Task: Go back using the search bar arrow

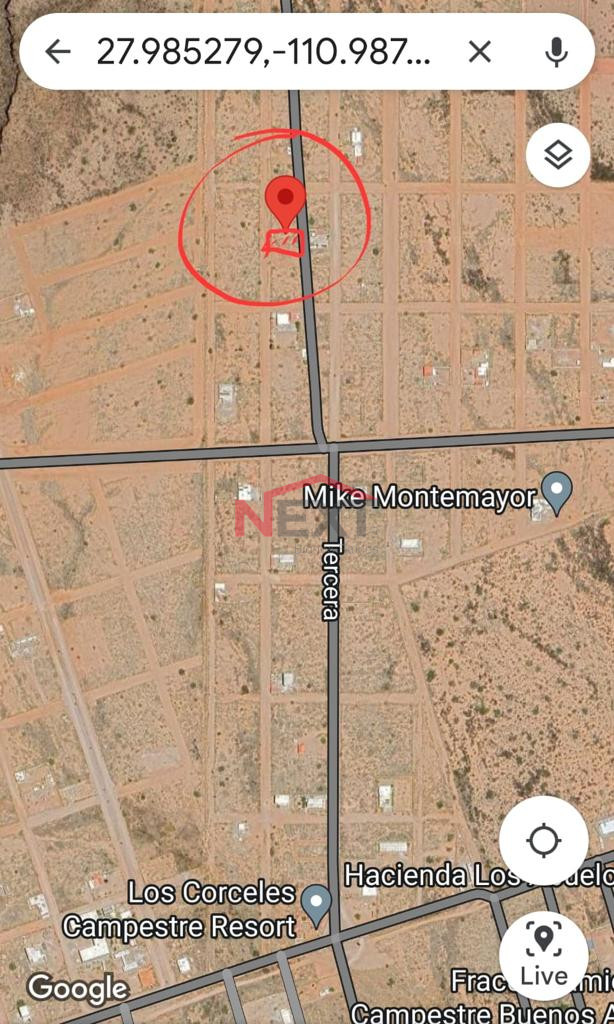Action: [57, 52]
